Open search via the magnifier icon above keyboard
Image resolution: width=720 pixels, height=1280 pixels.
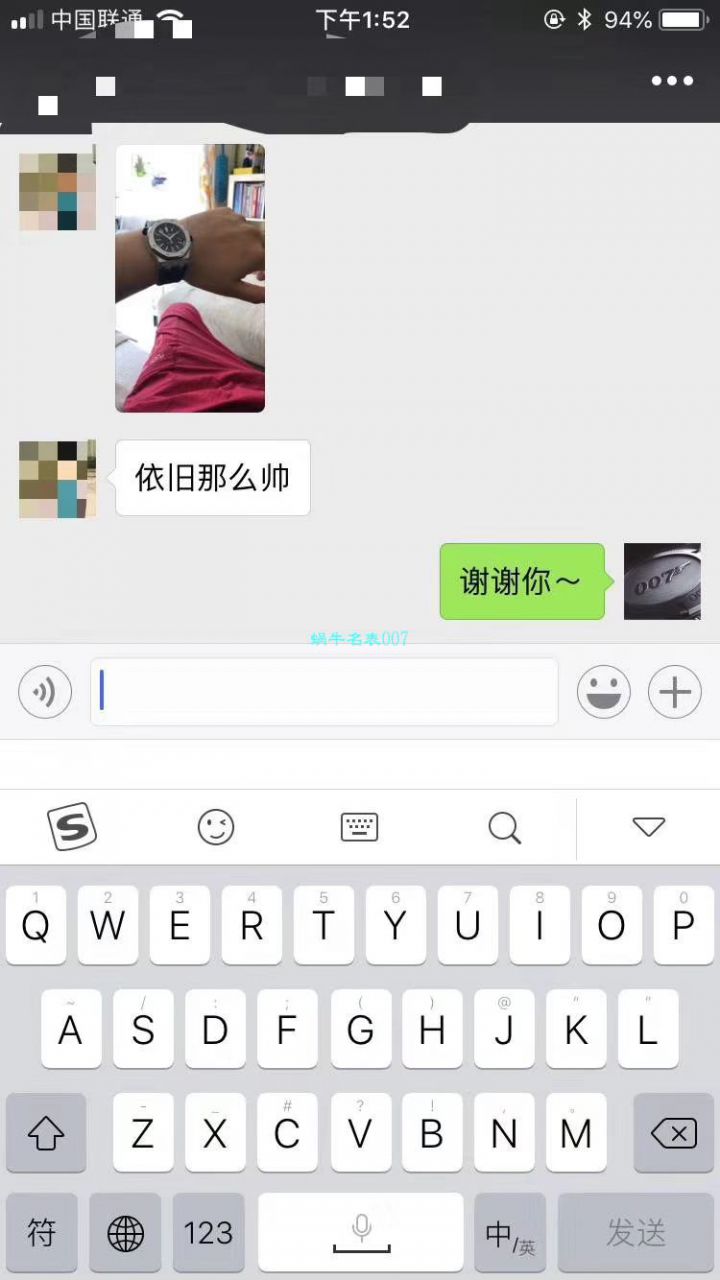tap(504, 827)
